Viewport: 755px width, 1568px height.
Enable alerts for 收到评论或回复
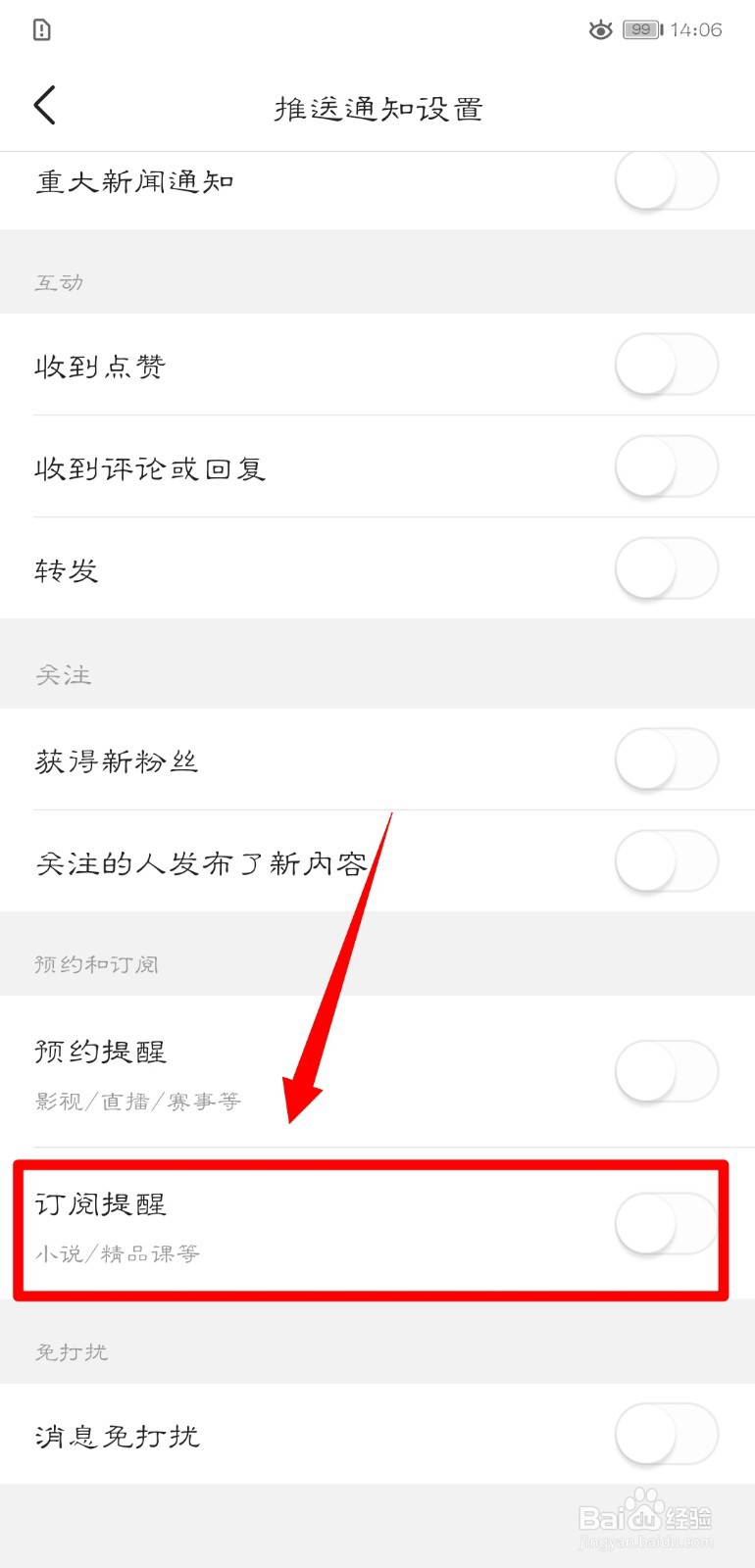pos(666,467)
